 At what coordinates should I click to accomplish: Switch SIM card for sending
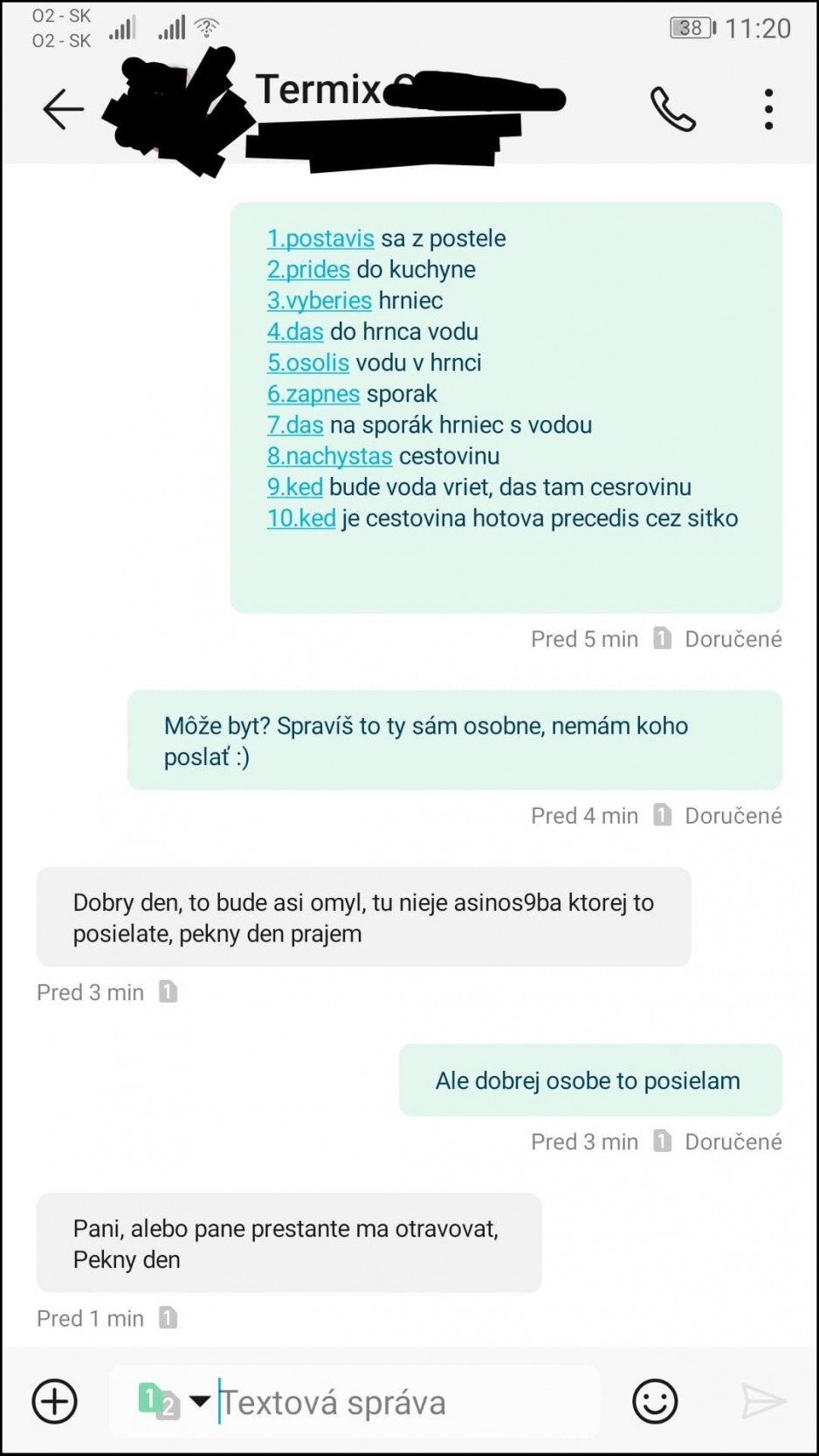click(173, 1401)
